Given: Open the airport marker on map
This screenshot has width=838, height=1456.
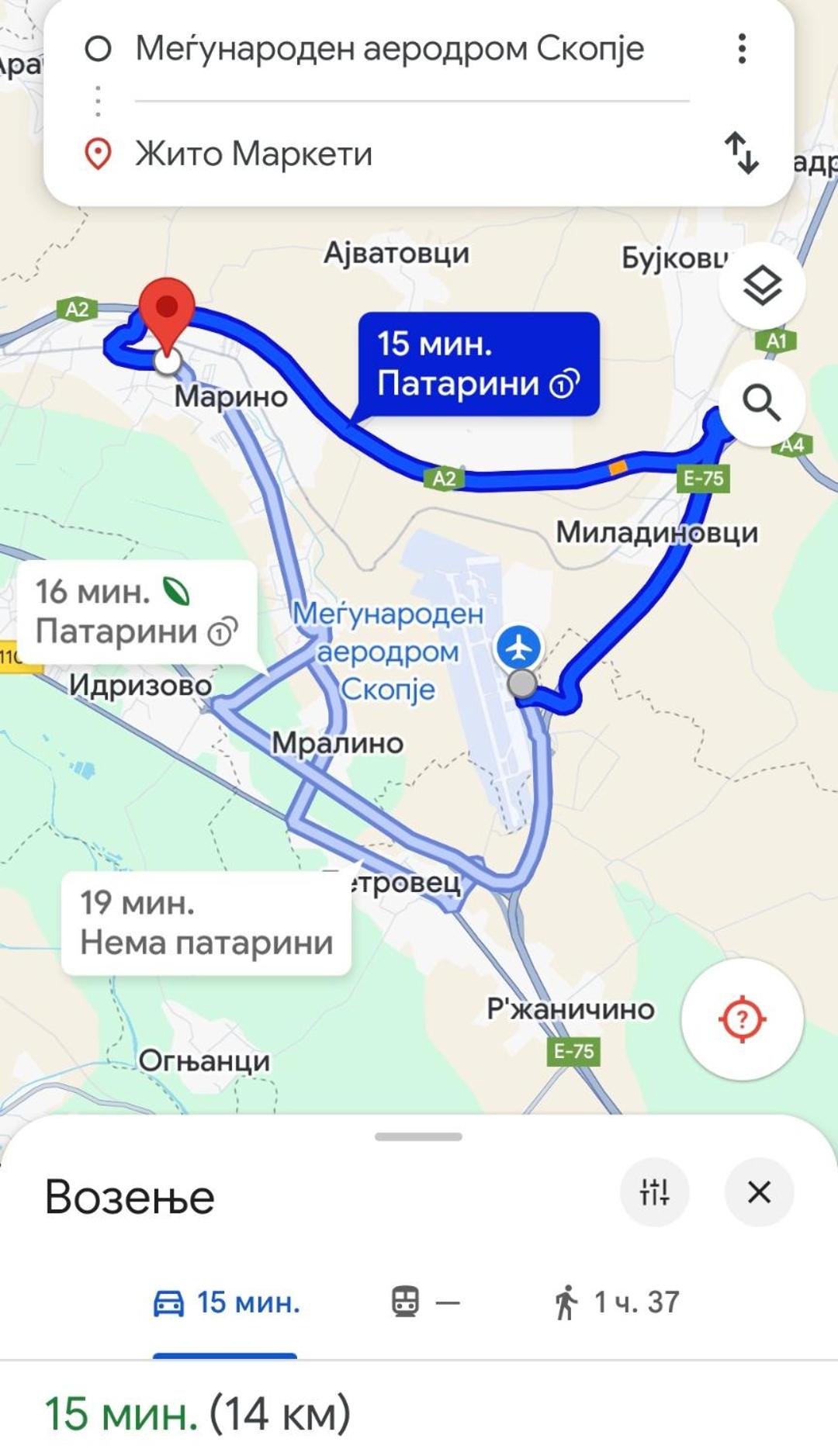Looking at the screenshot, I should [518, 646].
